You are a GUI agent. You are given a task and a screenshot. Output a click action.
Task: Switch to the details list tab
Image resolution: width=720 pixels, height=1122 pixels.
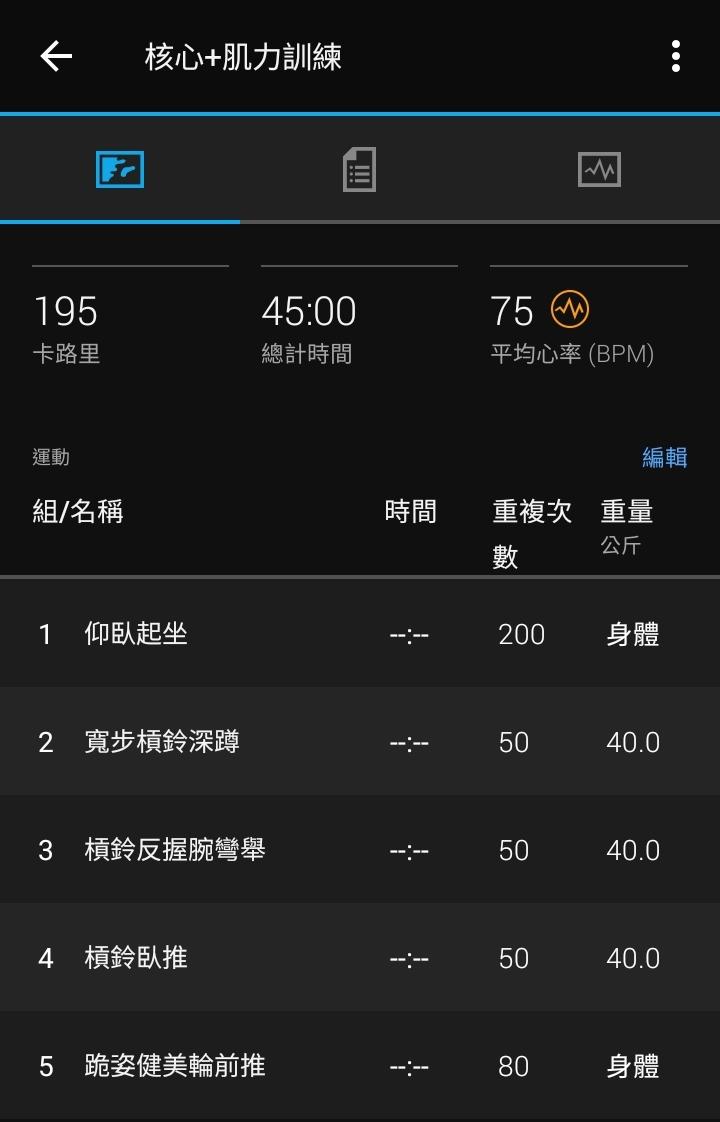tap(359, 169)
